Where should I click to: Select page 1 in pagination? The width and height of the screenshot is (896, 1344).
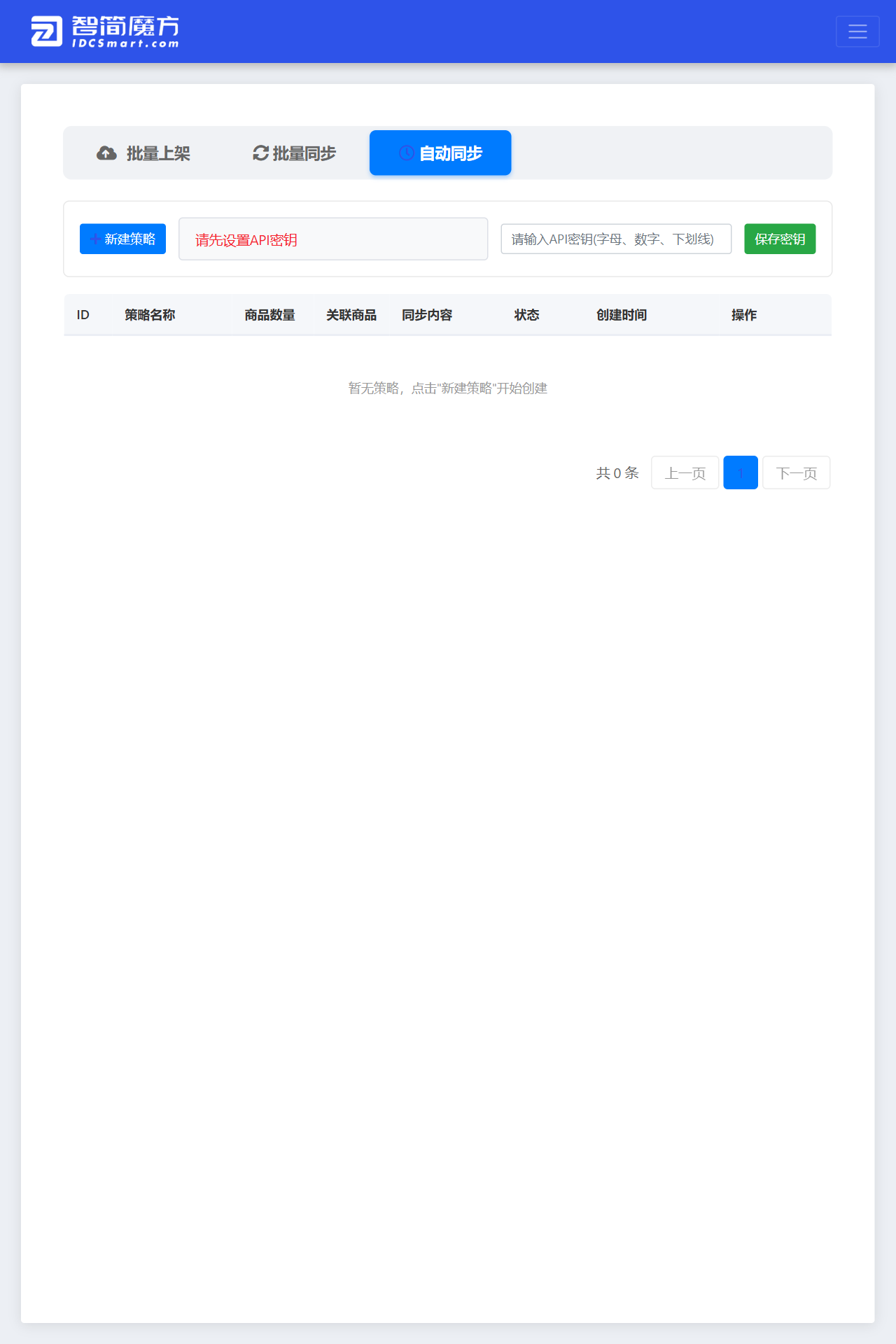pos(741,472)
